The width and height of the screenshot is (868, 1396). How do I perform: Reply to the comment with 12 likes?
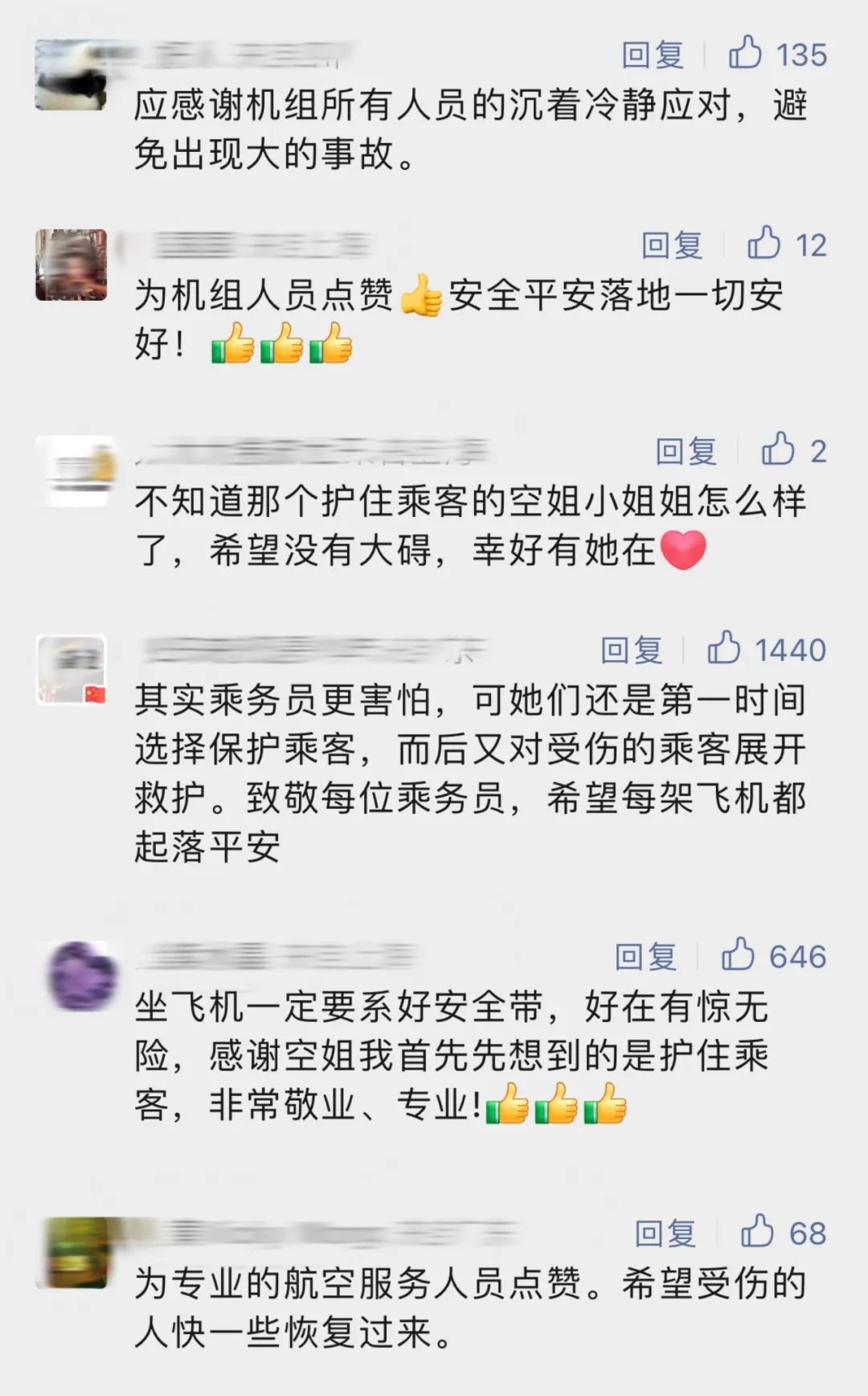click(x=672, y=244)
